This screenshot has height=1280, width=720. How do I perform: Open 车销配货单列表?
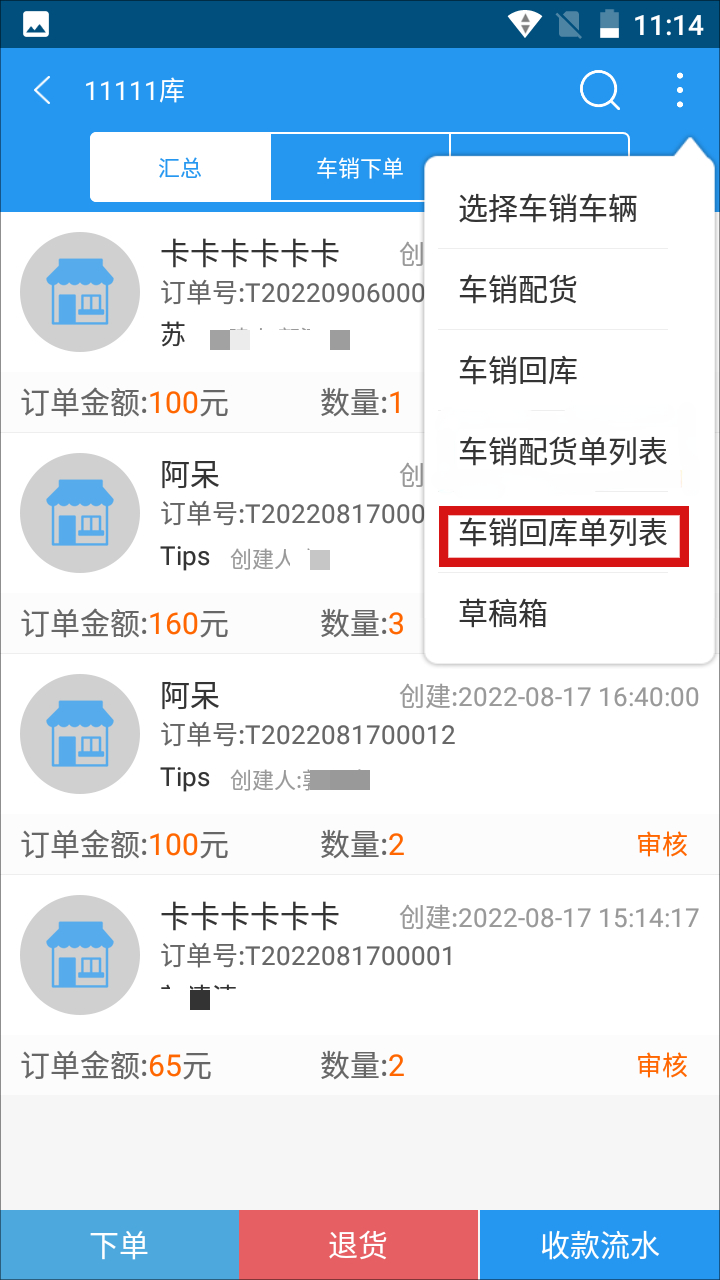click(x=563, y=452)
